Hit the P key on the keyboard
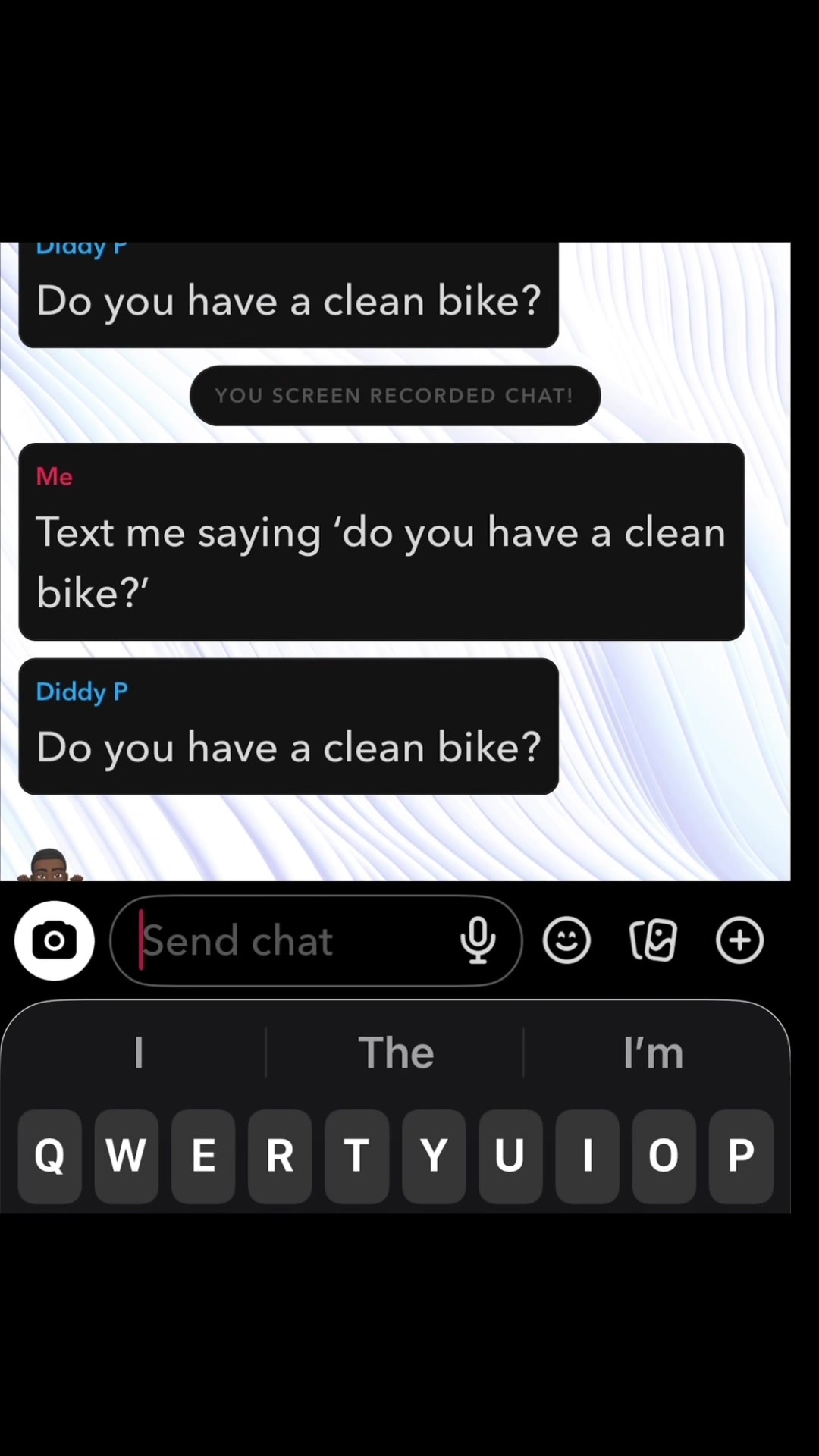819x1456 pixels. tap(741, 1156)
